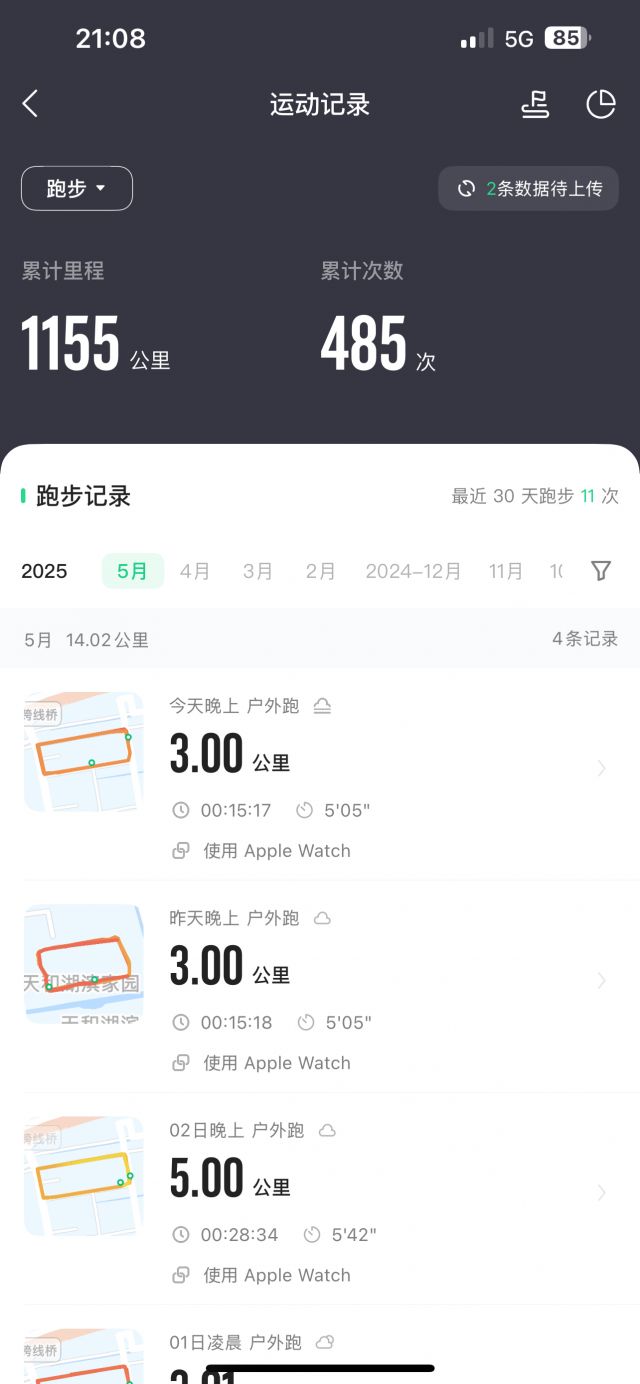Open the pie chart statistics icon

[601, 104]
